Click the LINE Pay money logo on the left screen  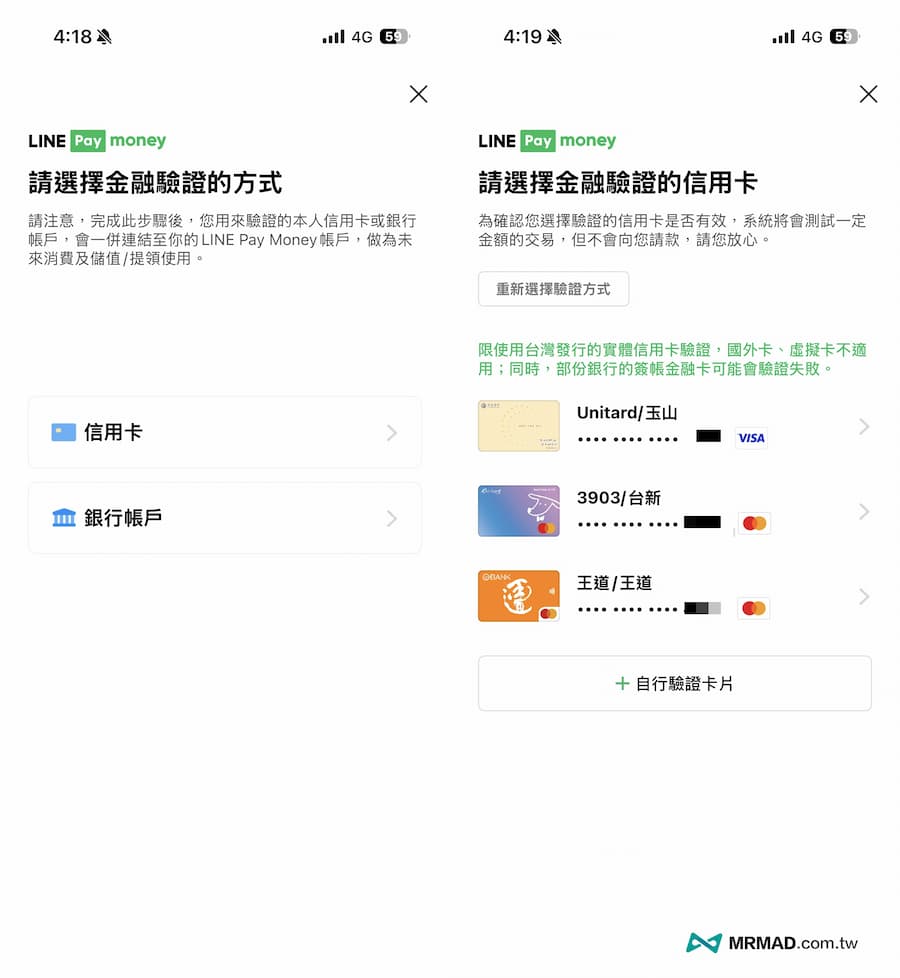97,141
